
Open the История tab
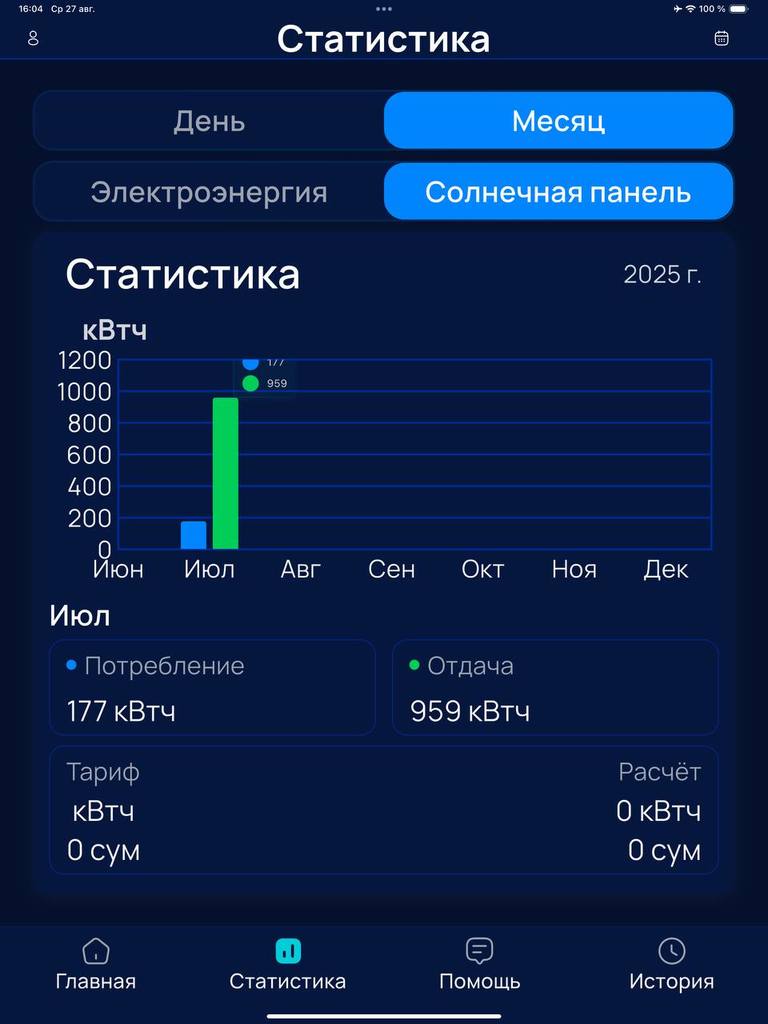[x=671, y=965]
